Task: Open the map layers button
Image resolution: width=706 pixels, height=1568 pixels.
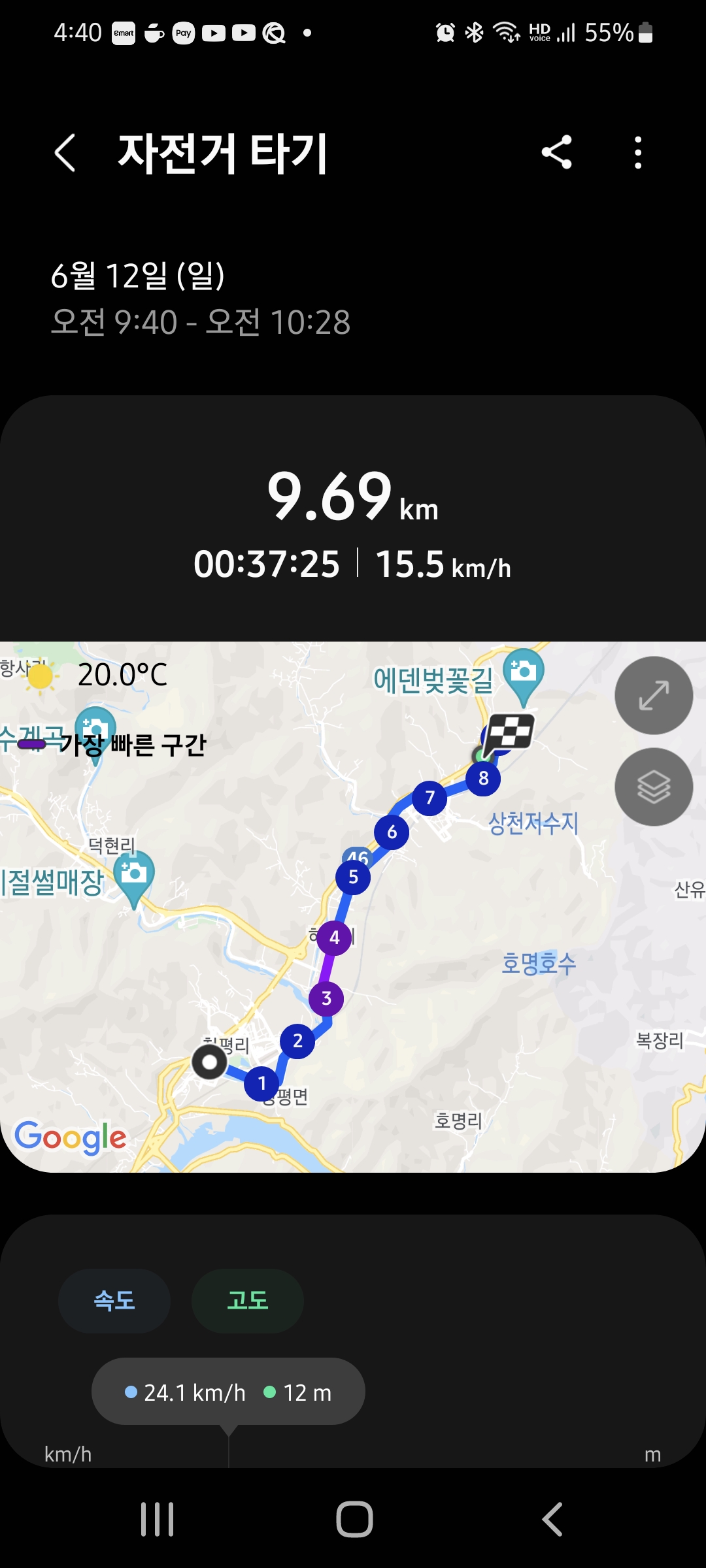Action: point(653,787)
